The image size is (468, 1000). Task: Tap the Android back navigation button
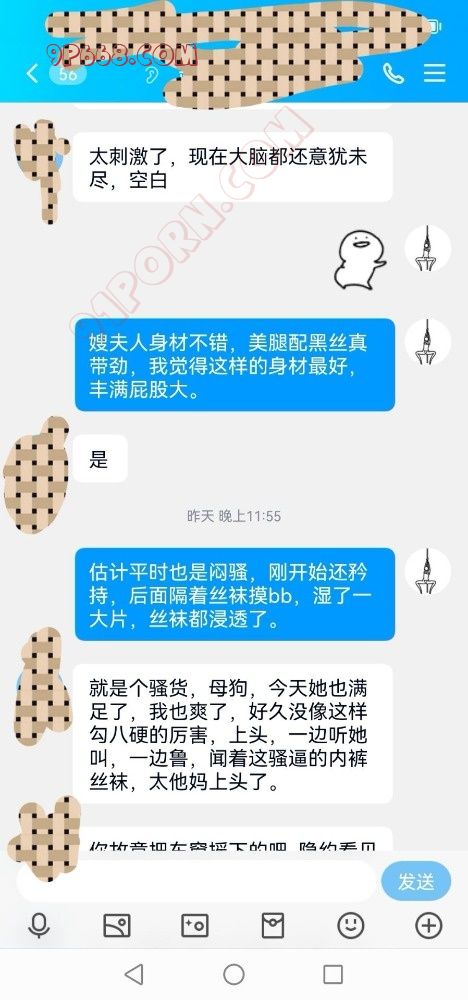tap(133, 974)
